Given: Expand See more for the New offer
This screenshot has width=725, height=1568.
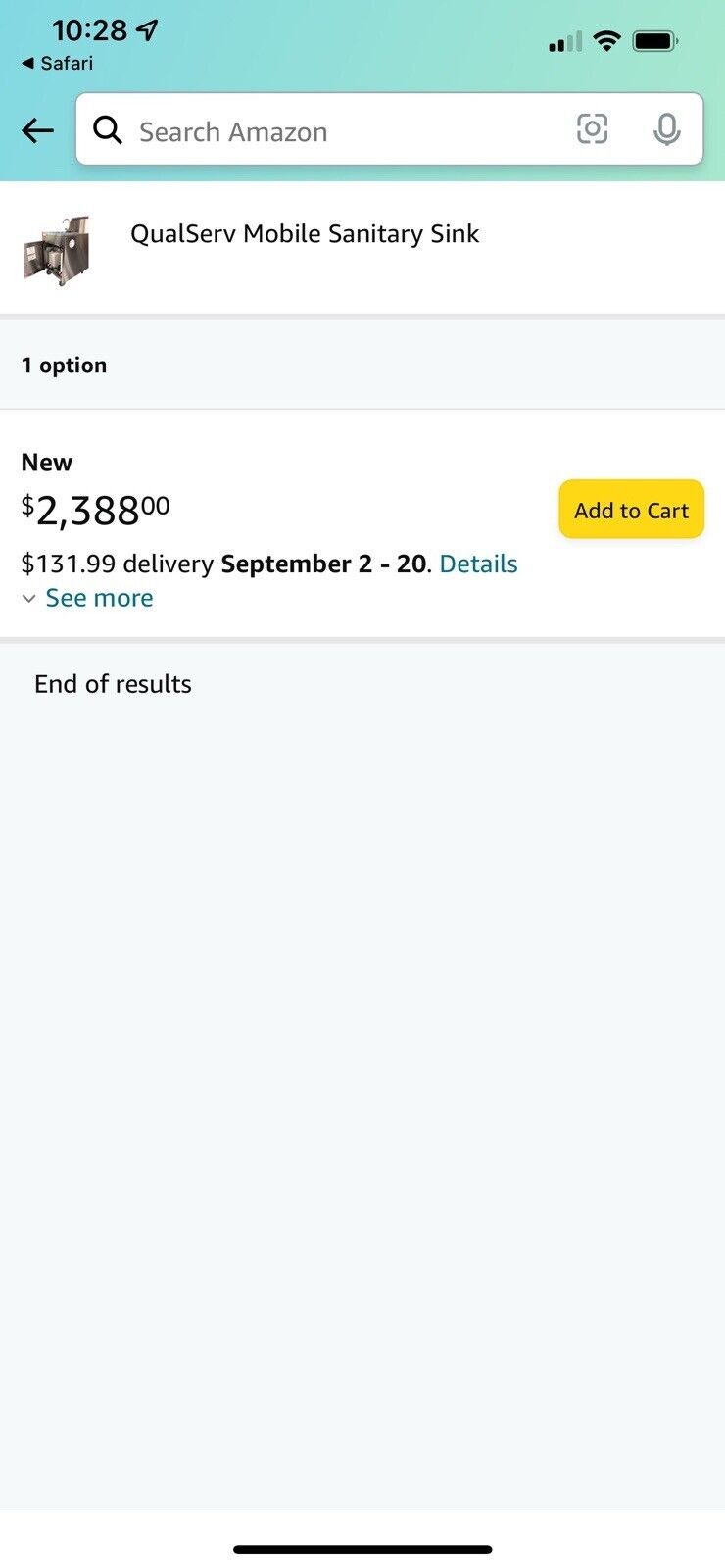Looking at the screenshot, I should [87, 598].
